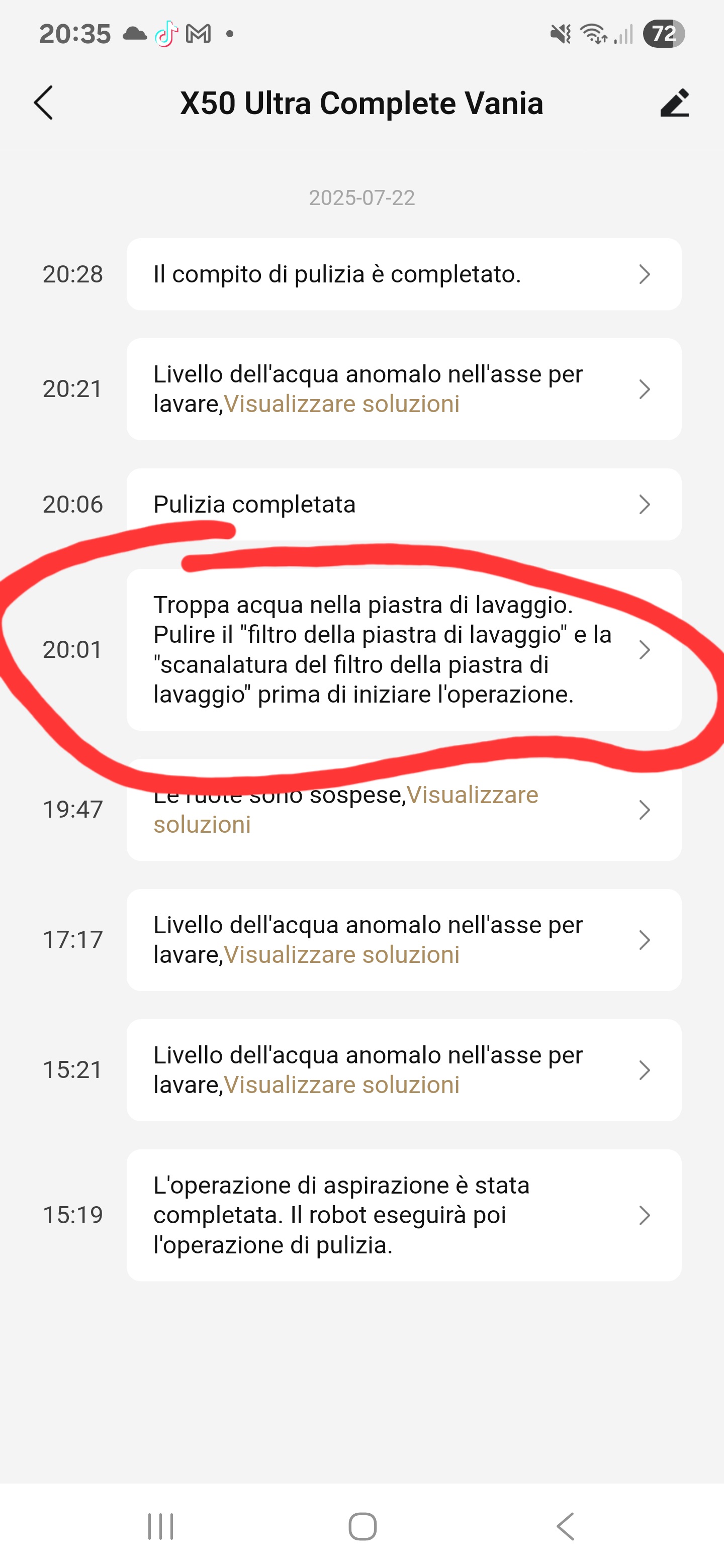Open the 15:19 'operazione di aspirazione' entry

point(404,1215)
